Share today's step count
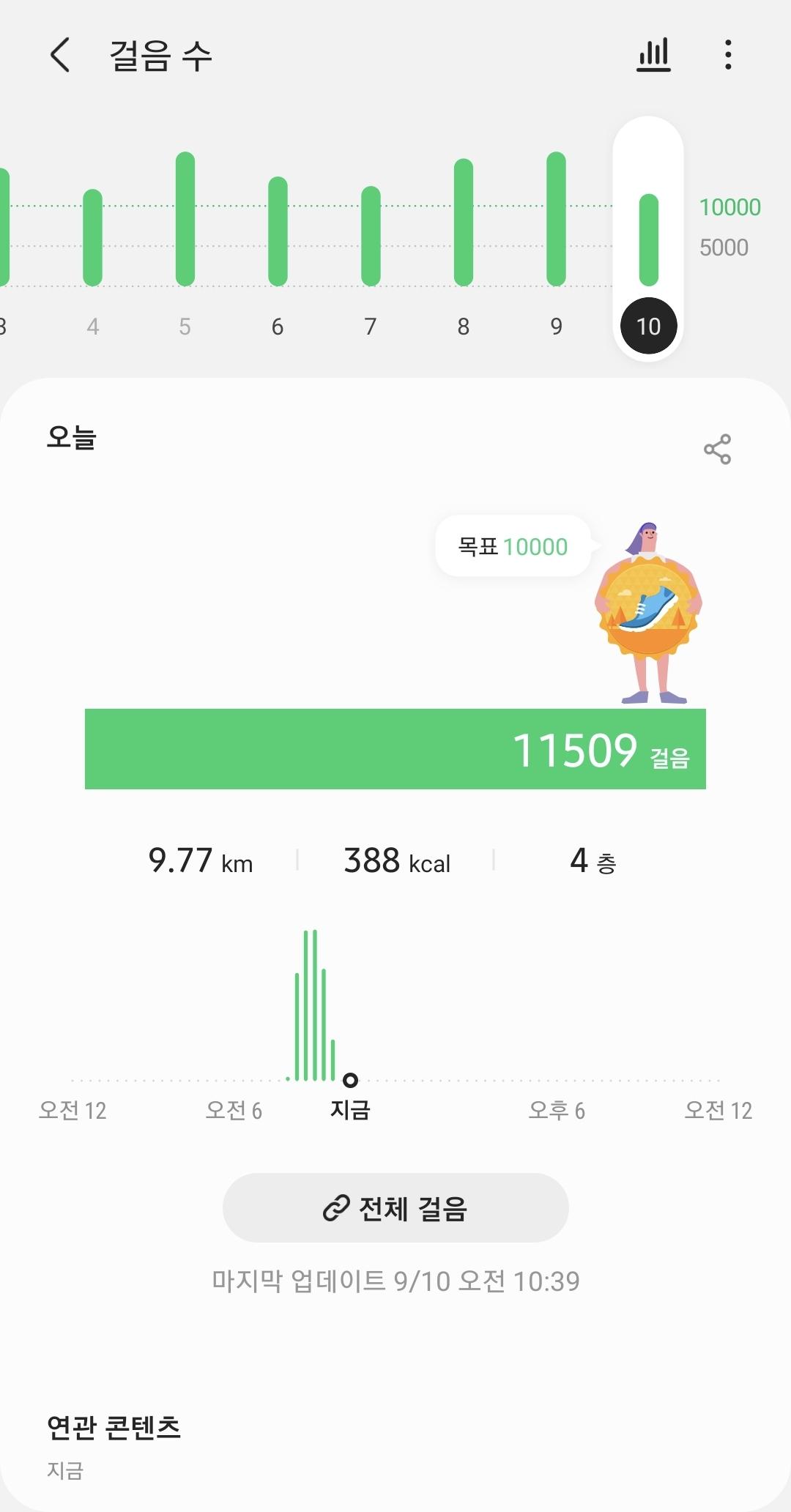 [x=717, y=449]
